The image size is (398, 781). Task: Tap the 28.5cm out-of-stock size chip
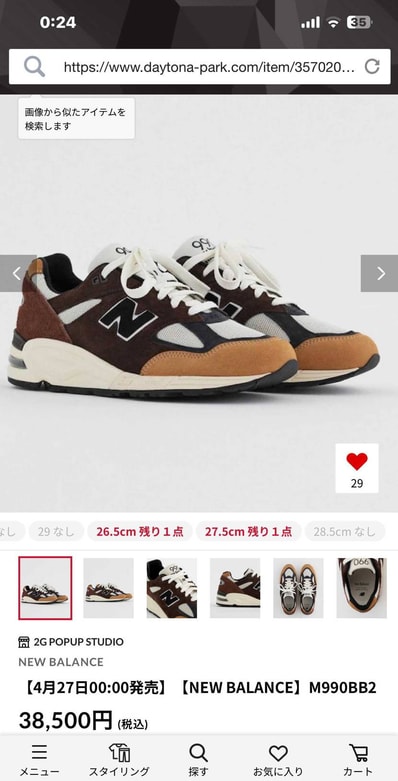[345, 531]
